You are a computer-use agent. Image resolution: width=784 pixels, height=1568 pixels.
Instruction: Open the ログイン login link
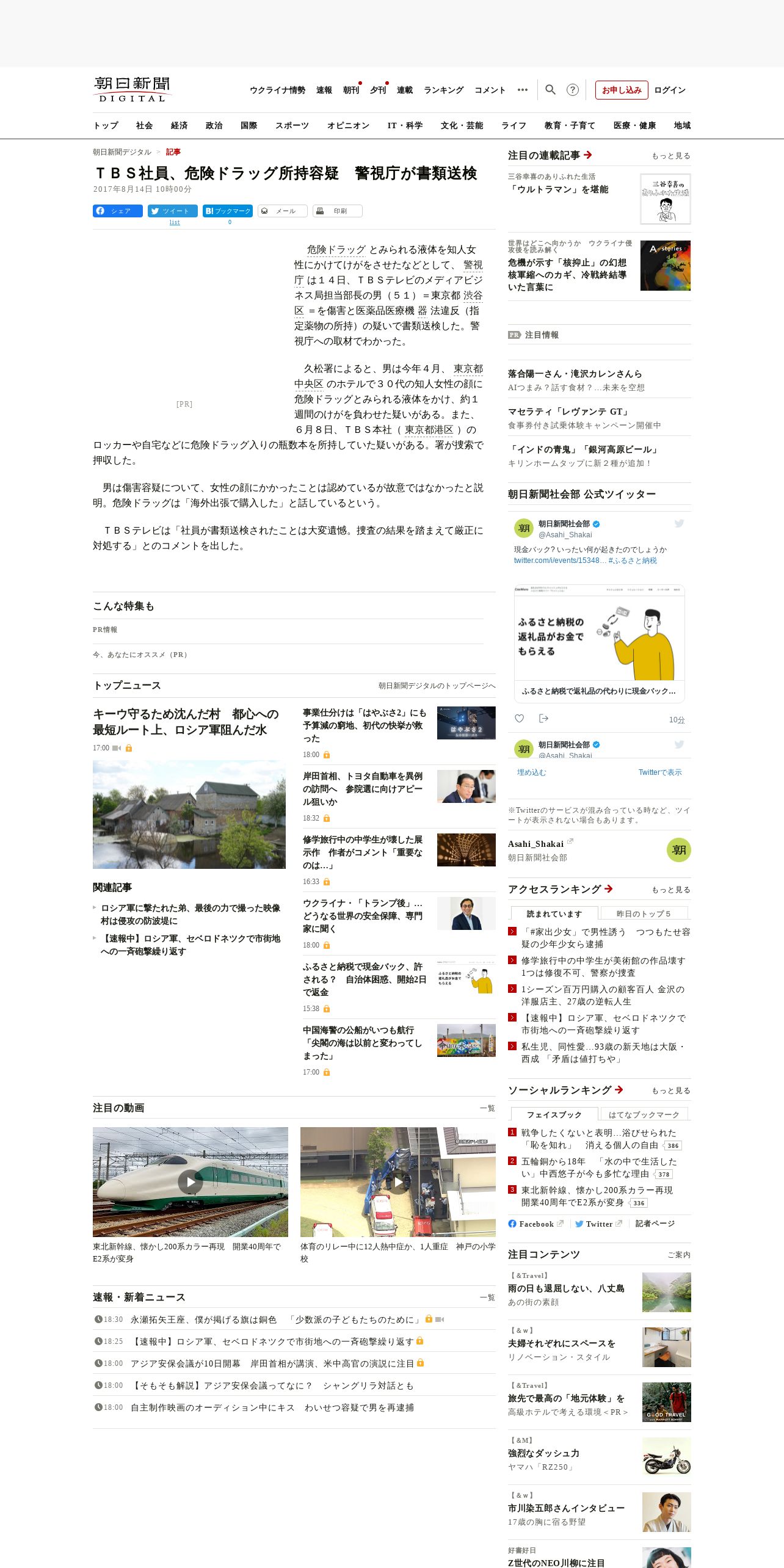[x=670, y=90]
